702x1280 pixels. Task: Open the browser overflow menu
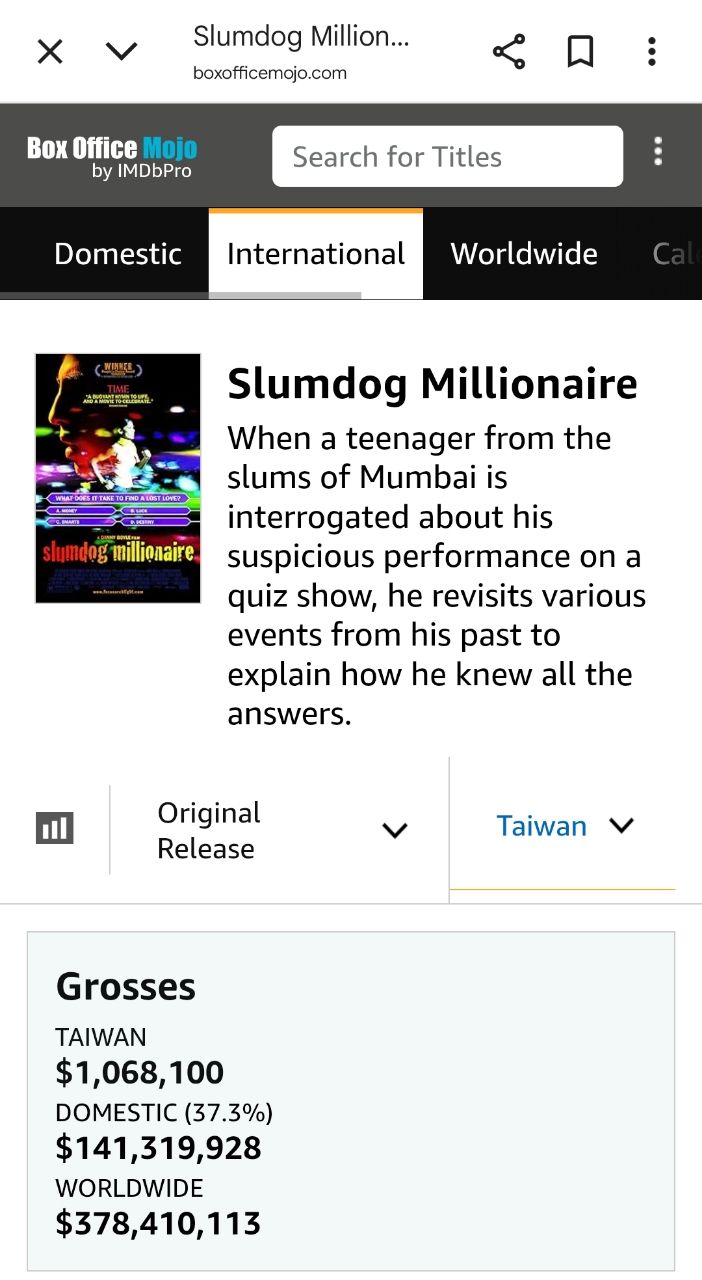pyautogui.click(x=651, y=52)
